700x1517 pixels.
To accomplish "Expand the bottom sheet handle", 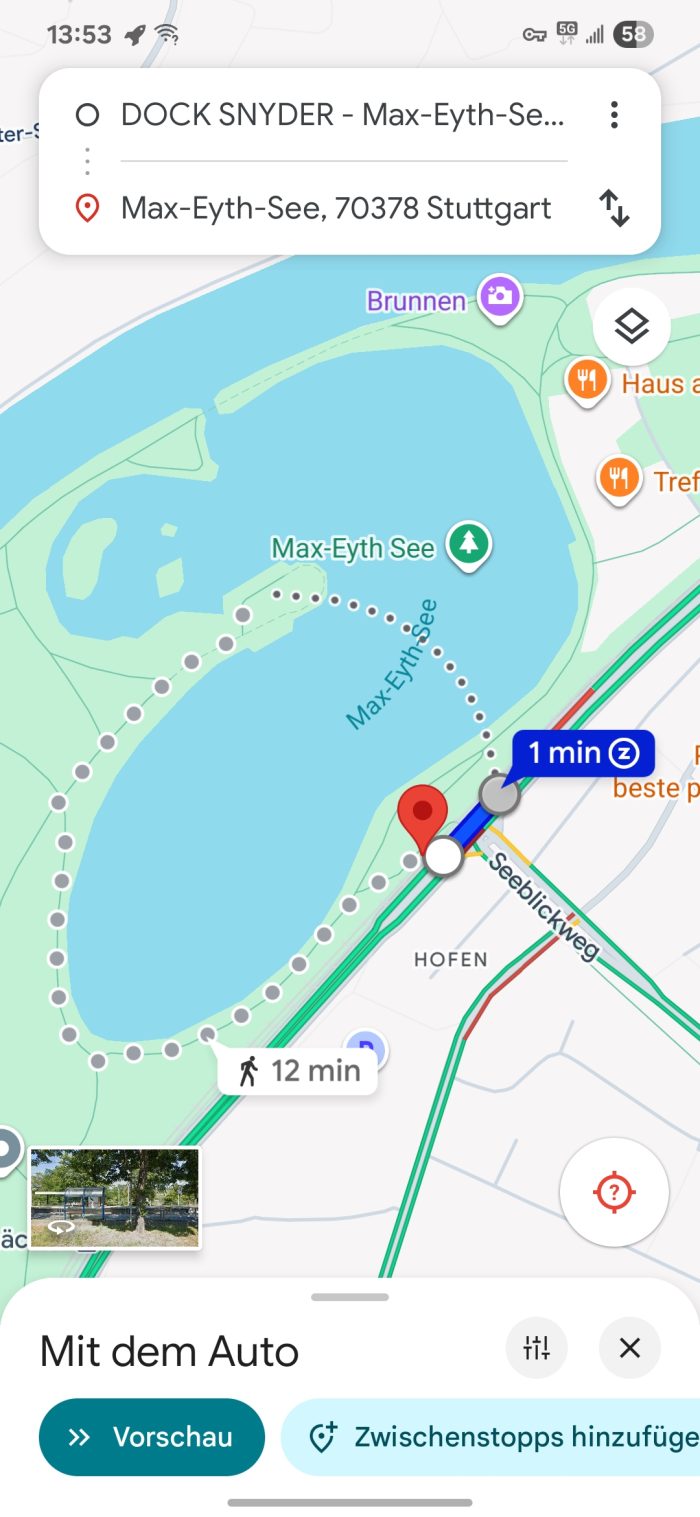I will pos(350,1297).
